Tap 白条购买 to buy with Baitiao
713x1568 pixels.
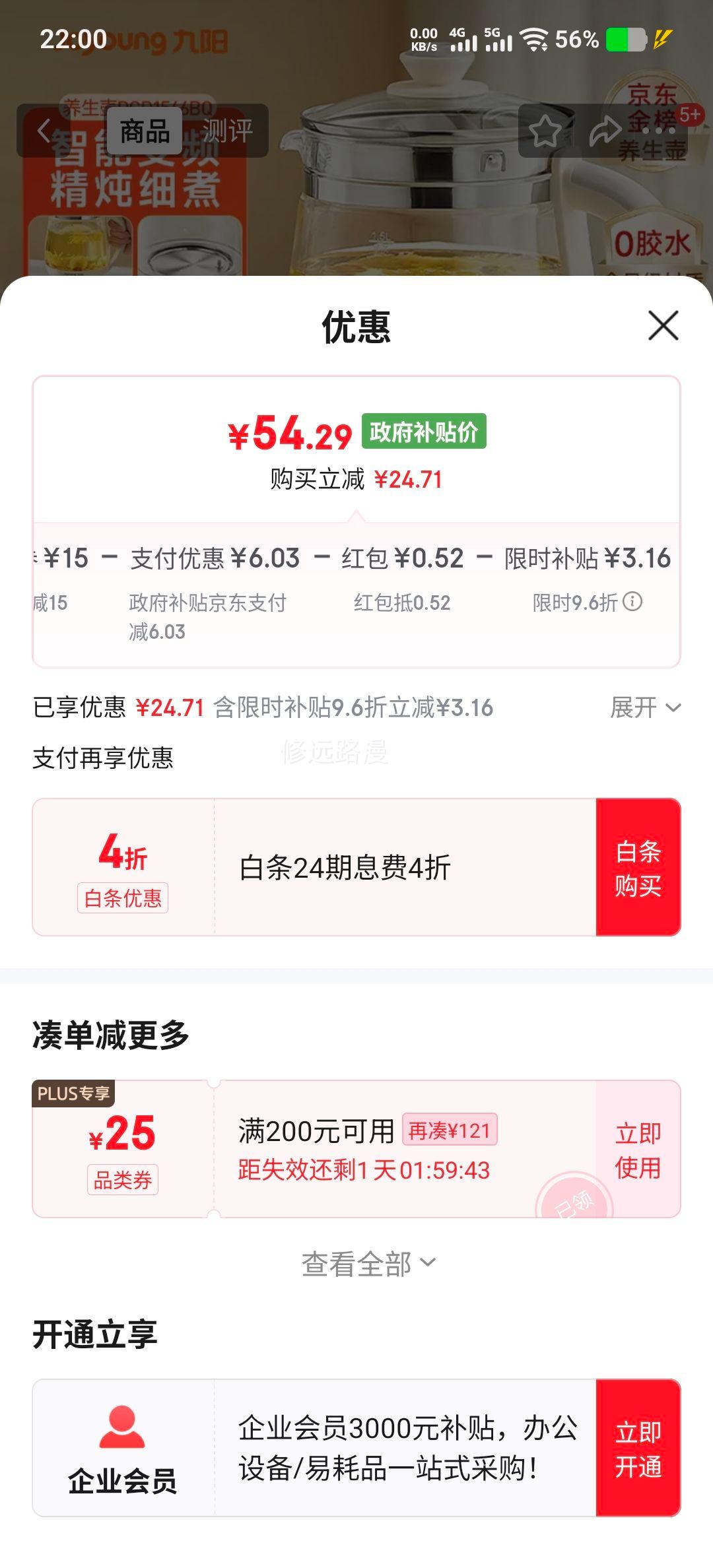pos(638,866)
